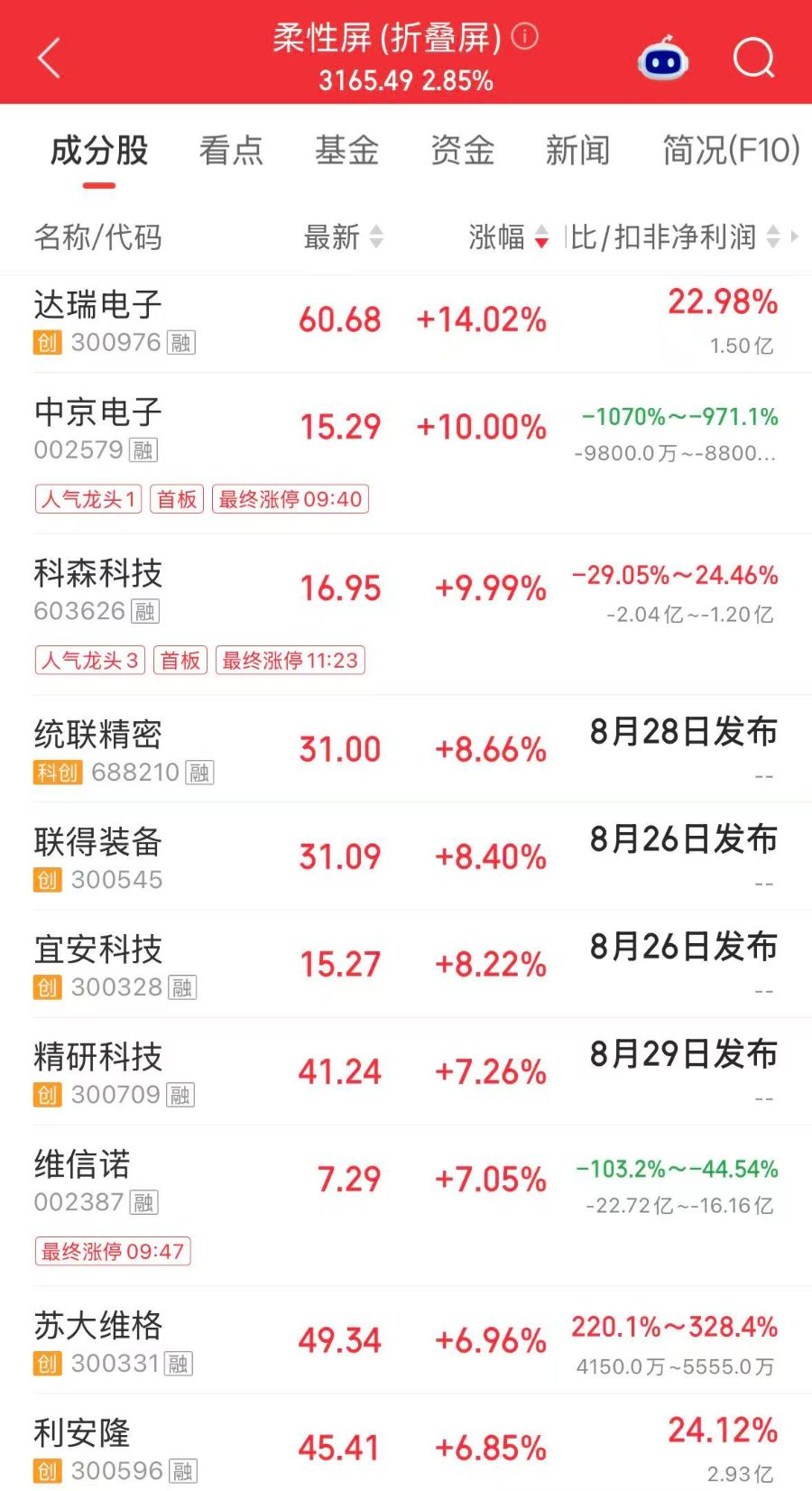Switch to the 资金 tab
Screen dimensions: 812x1491
(x=462, y=150)
